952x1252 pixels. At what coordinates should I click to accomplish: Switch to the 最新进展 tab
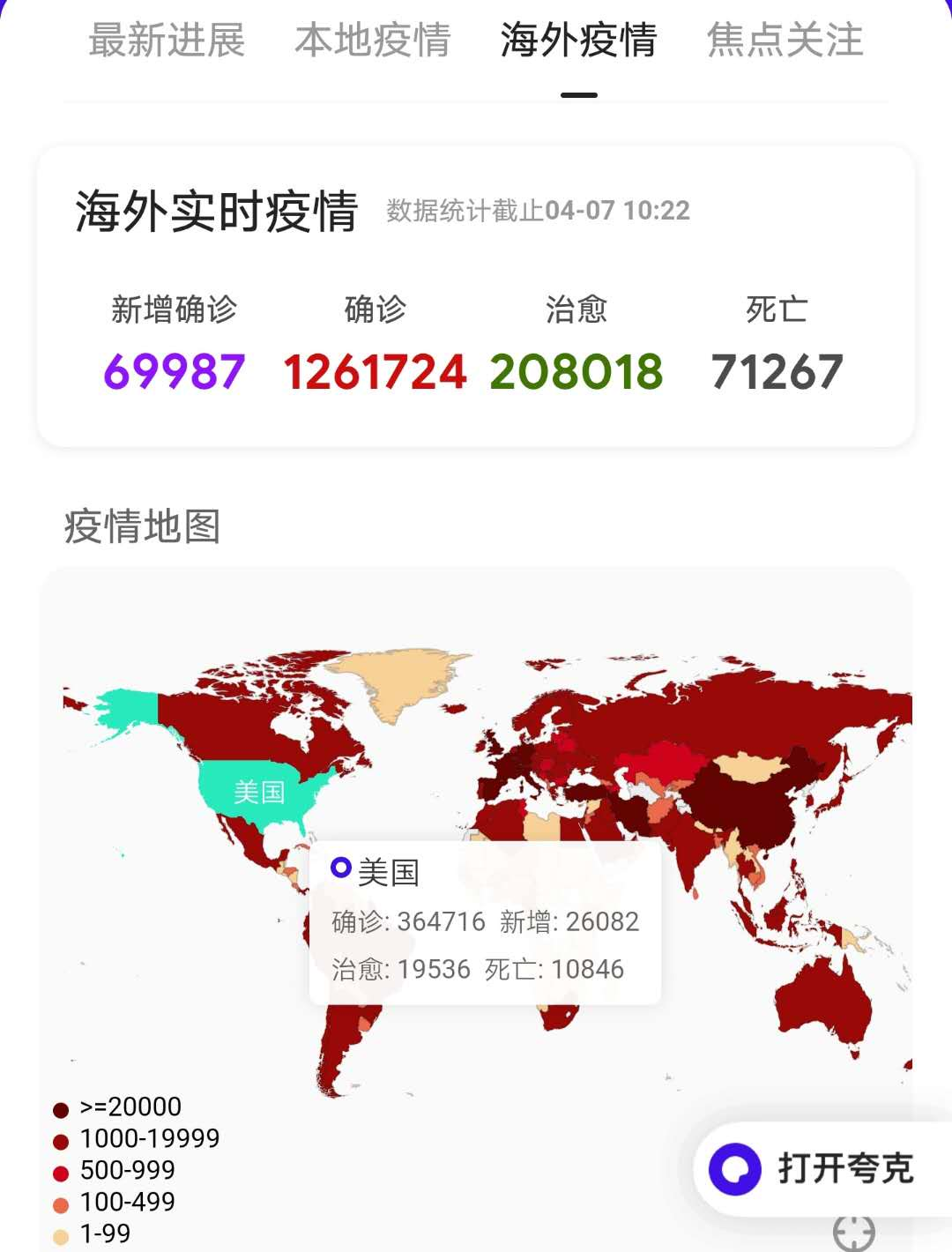[x=167, y=41]
